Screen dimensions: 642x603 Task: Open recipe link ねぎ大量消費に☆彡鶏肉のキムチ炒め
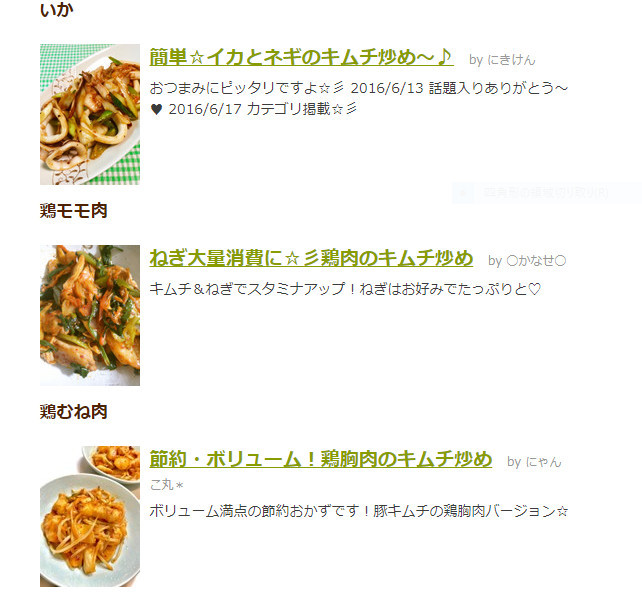pyautogui.click(x=311, y=258)
